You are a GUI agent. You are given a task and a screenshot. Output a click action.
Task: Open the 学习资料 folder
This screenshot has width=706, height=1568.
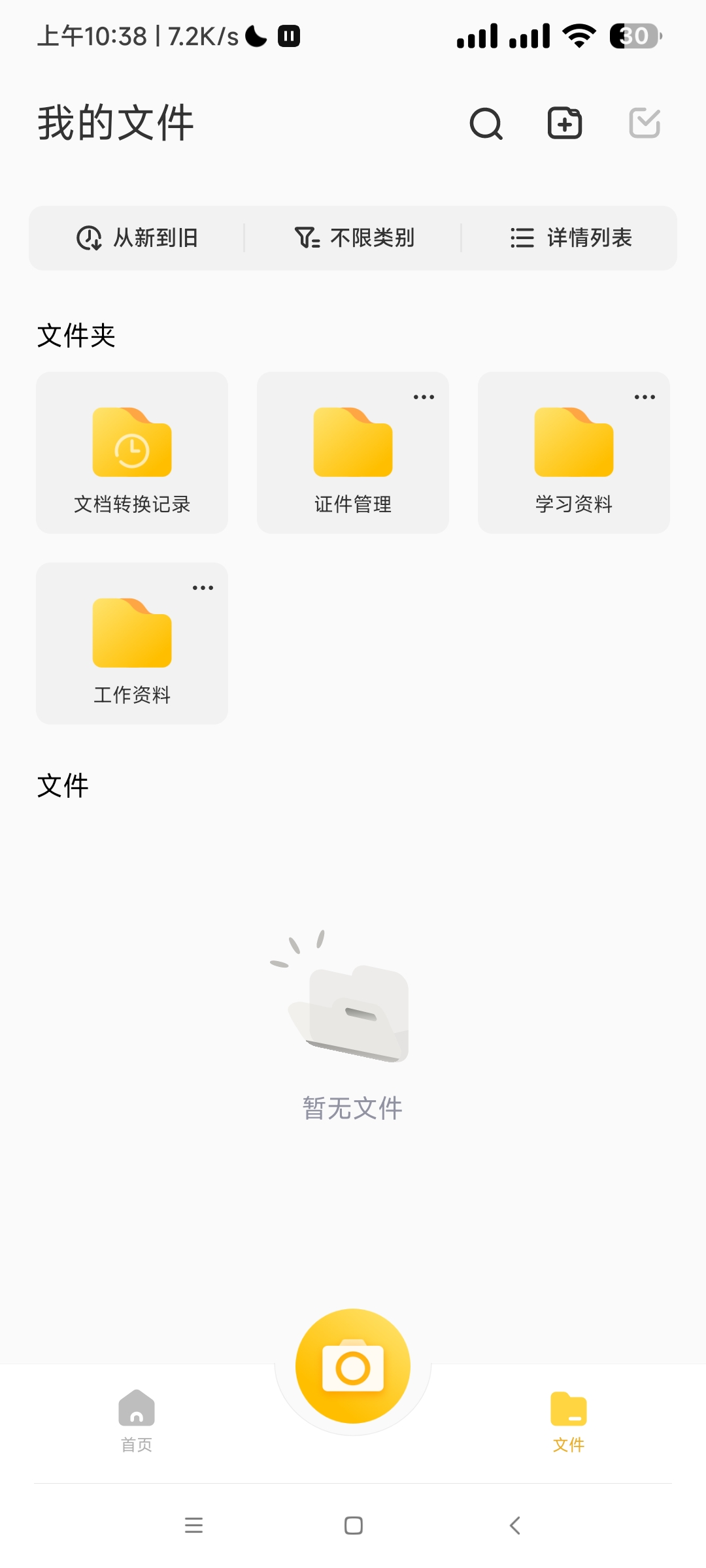[x=574, y=453]
